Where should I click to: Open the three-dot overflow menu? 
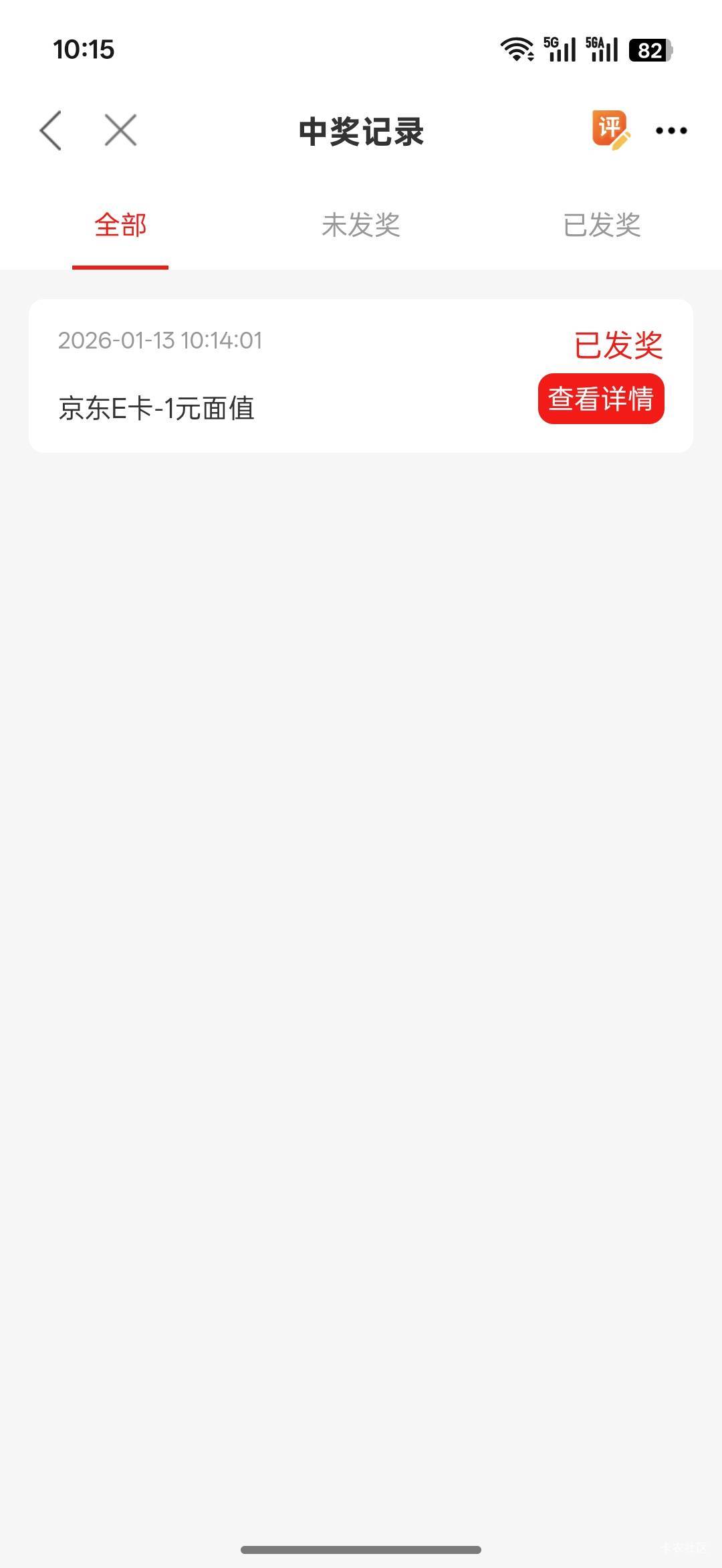[x=671, y=130]
